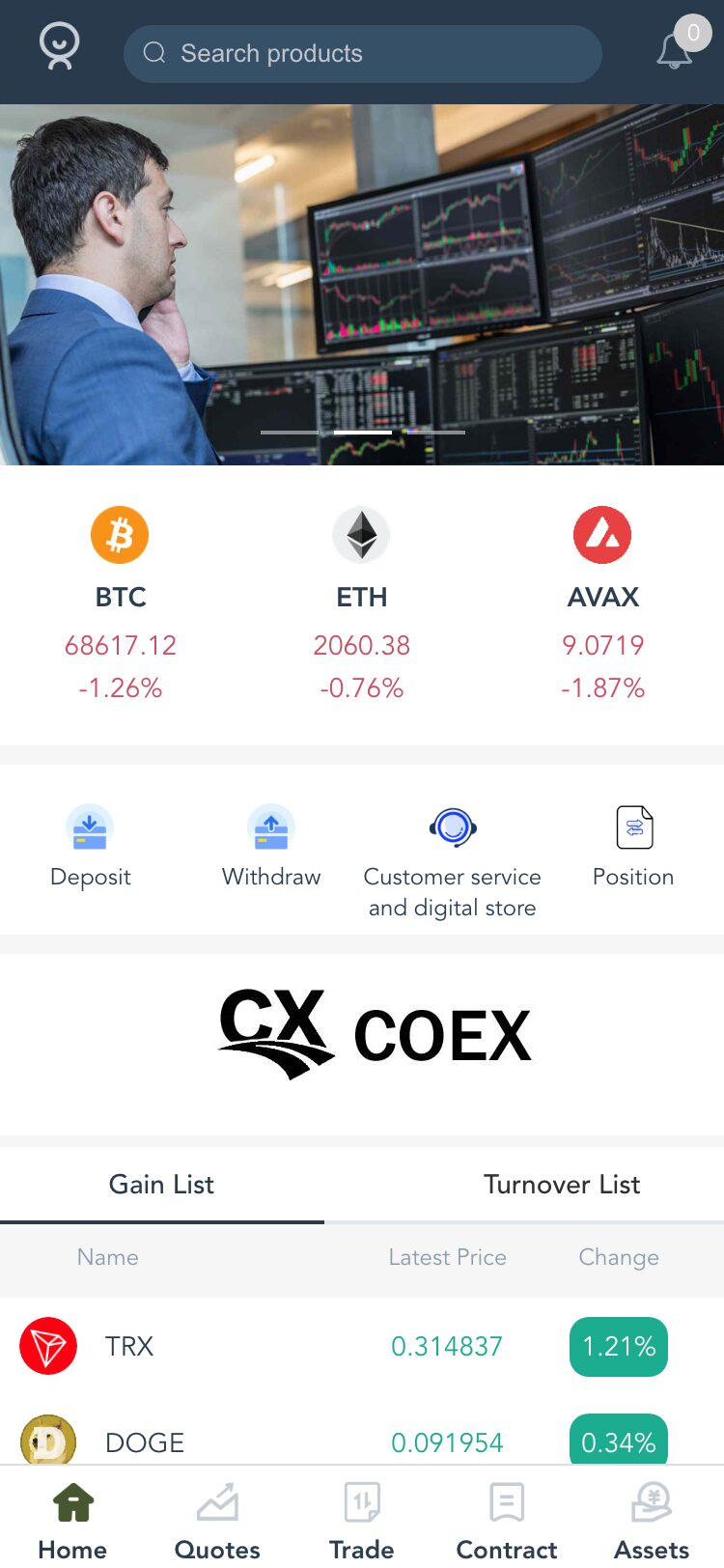Open the Bitcoin BTC price icon
Viewport: 724px width, 1568px height.
[x=120, y=534]
